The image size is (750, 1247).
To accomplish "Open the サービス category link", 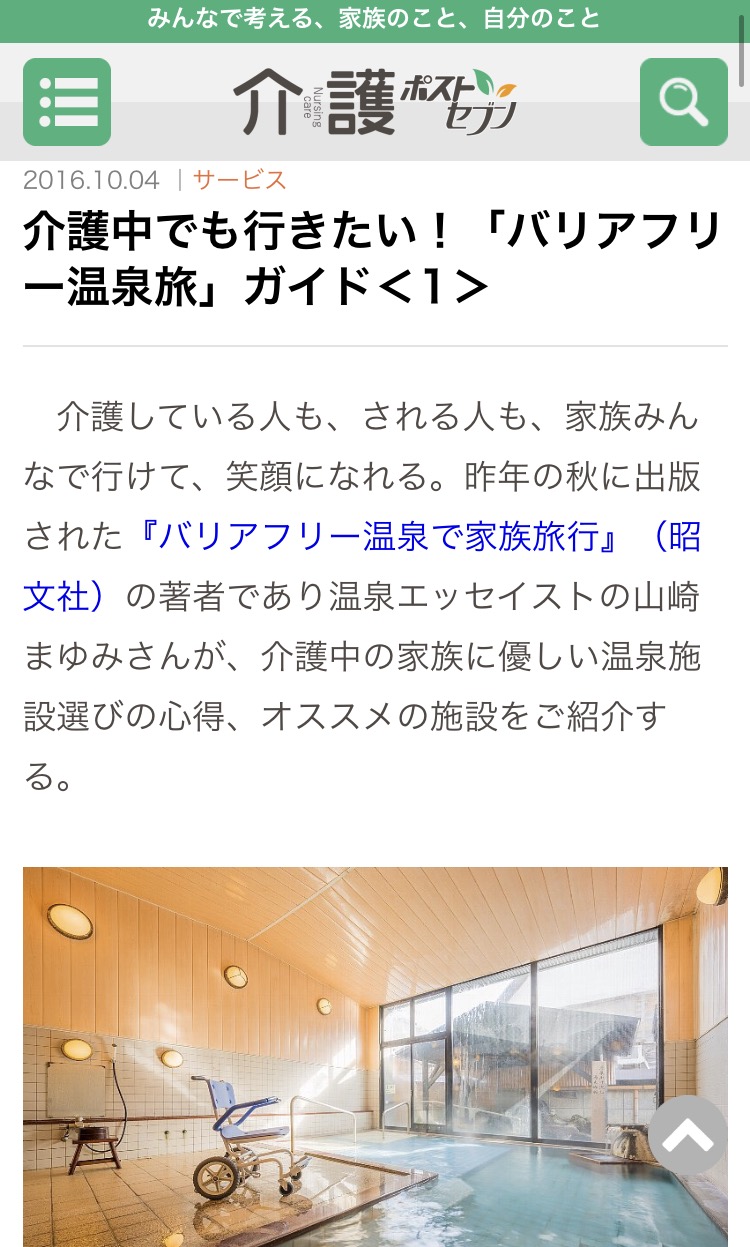I will tap(240, 180).
